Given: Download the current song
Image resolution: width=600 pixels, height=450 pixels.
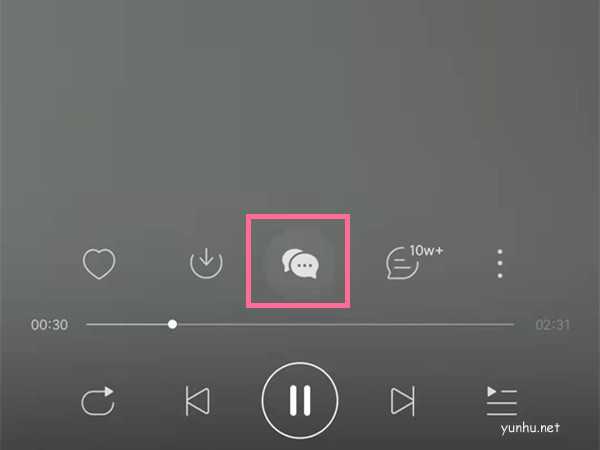Looking at the screenshot, I should coord(206,263).
